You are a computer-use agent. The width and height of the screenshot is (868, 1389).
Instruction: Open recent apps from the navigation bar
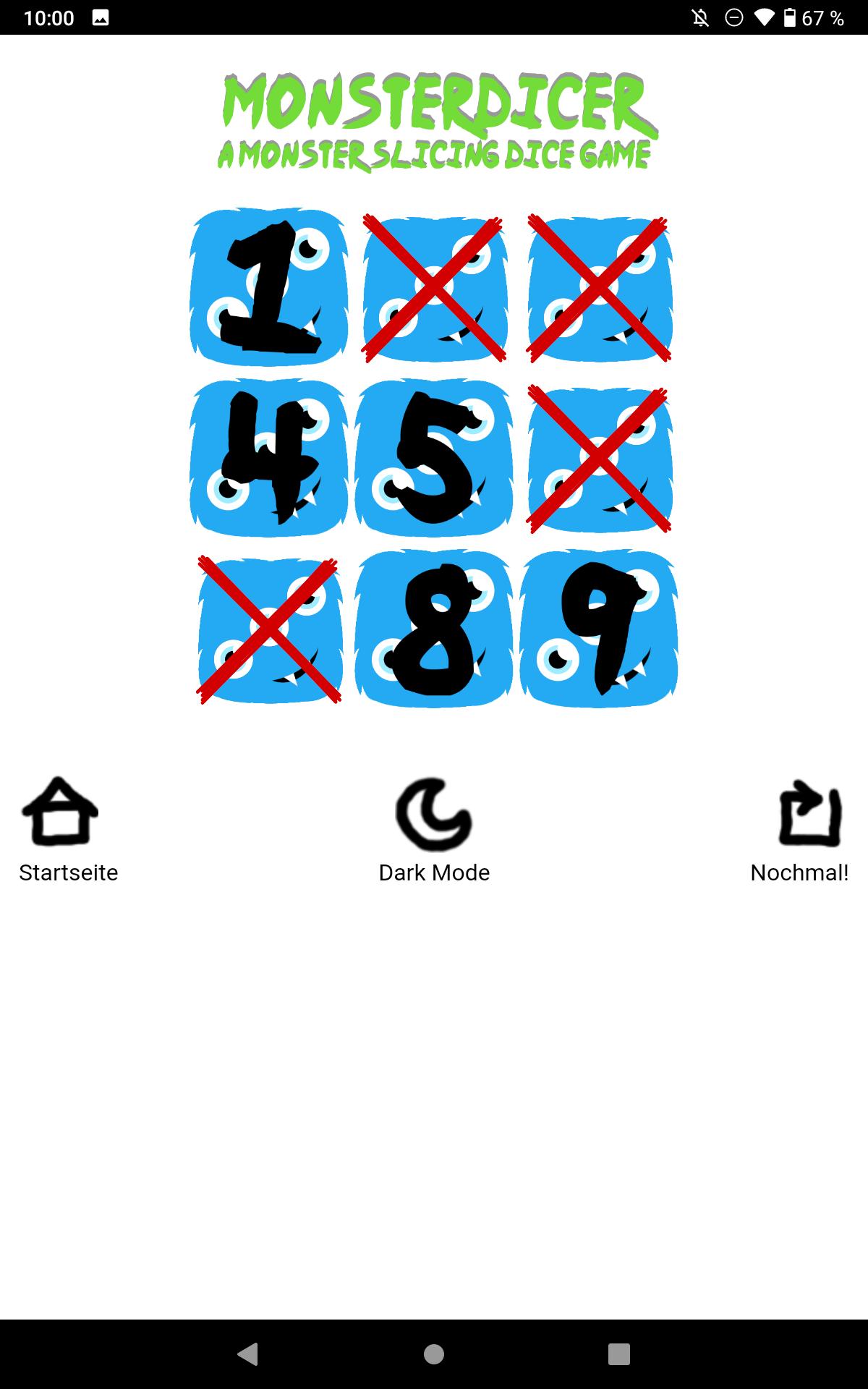(x=619, y=1354)
